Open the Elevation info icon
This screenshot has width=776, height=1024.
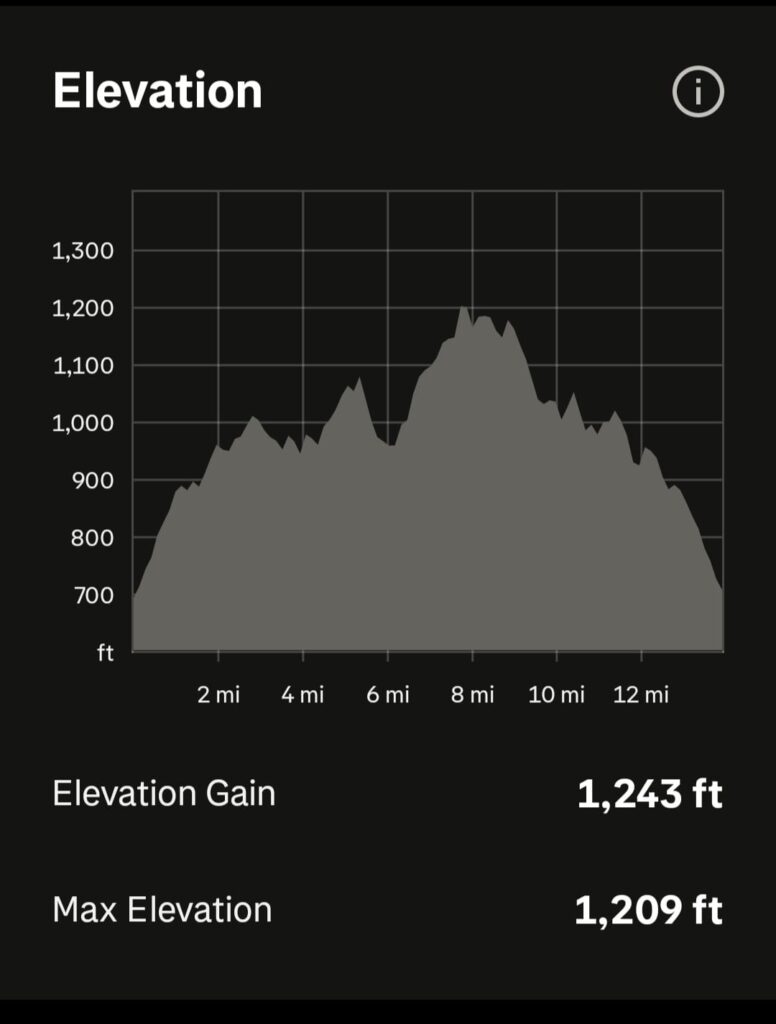pos(697,93)
